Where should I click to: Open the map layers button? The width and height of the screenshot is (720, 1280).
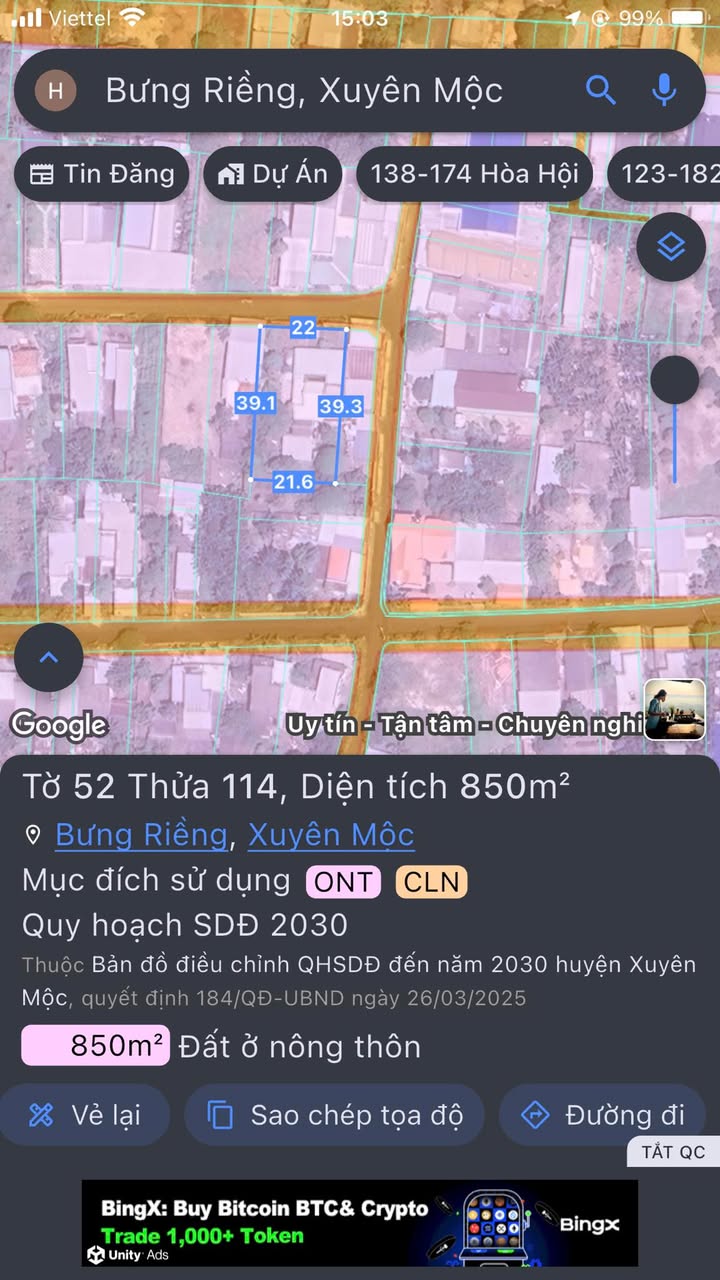[x=671, y=246]
